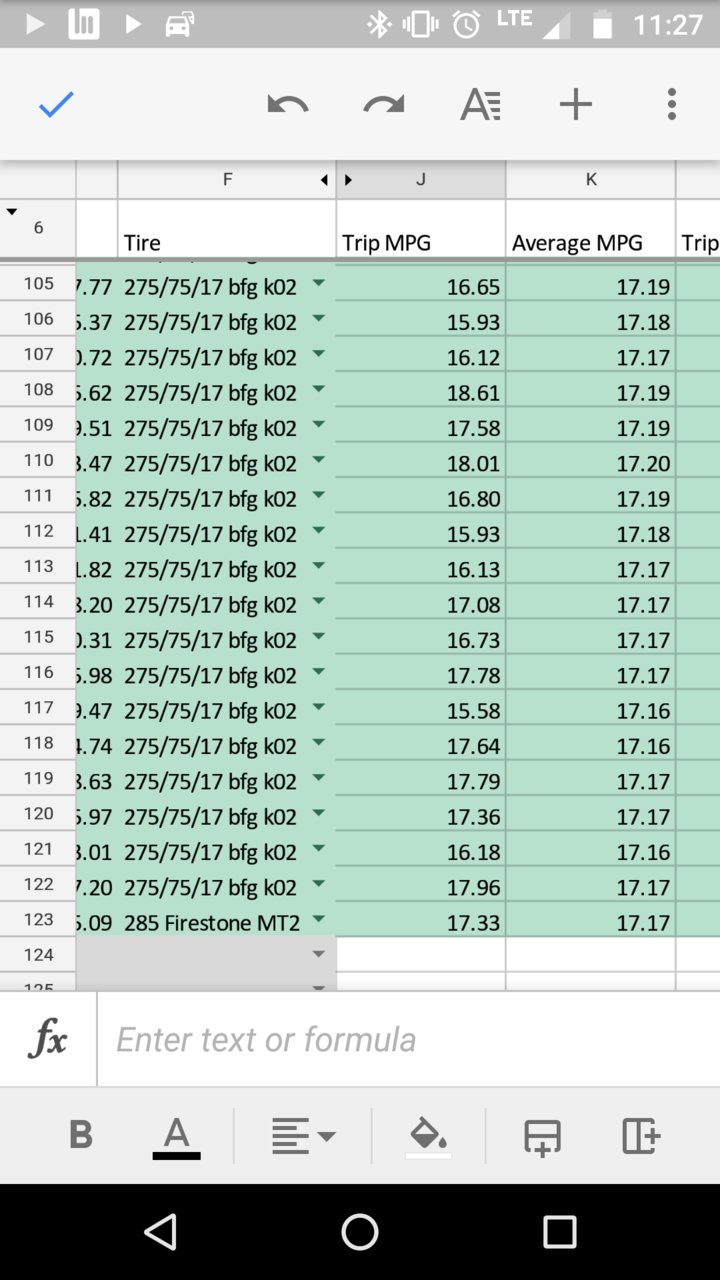Insert a row below
Screen dimensions: 720x1280
(542, 1137)
